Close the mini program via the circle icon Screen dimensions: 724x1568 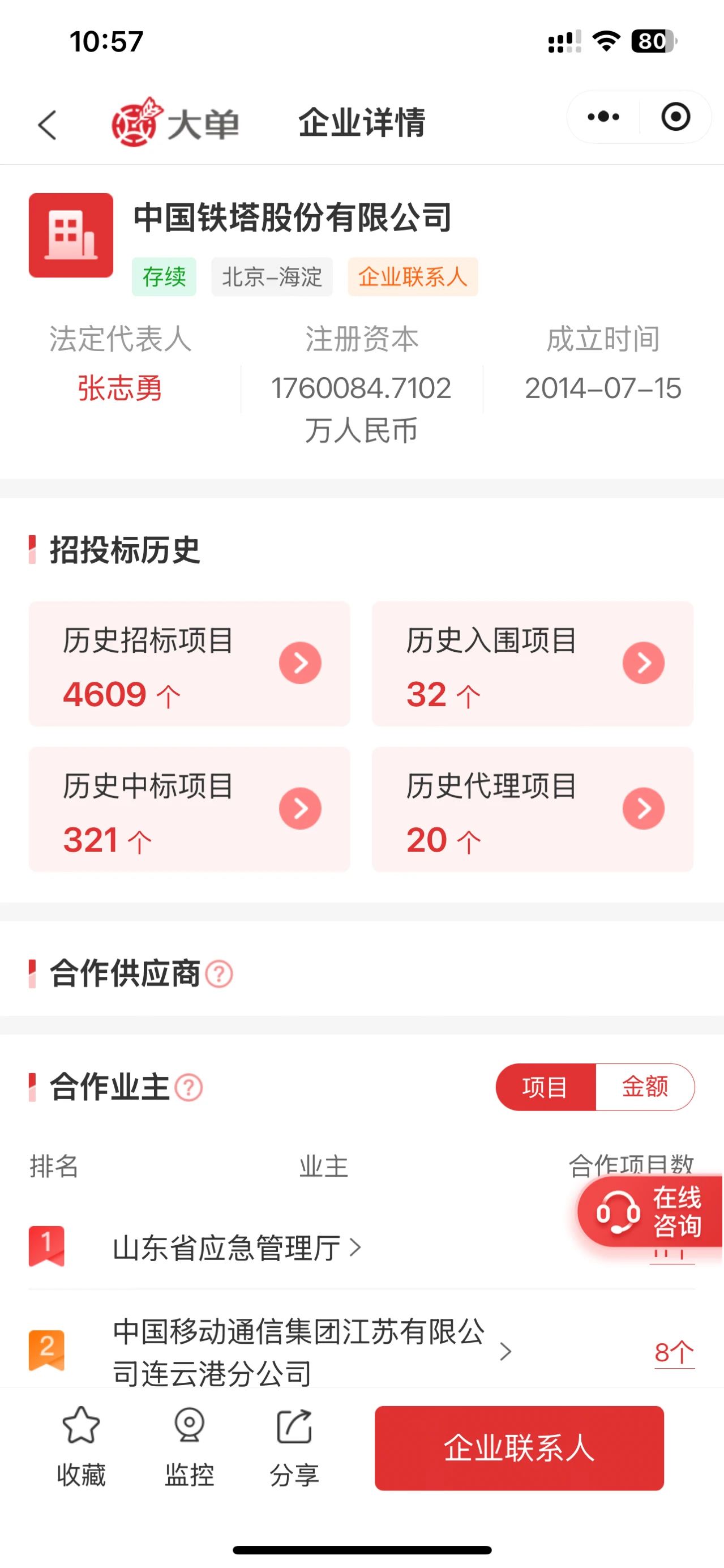[x=675, y=116]
